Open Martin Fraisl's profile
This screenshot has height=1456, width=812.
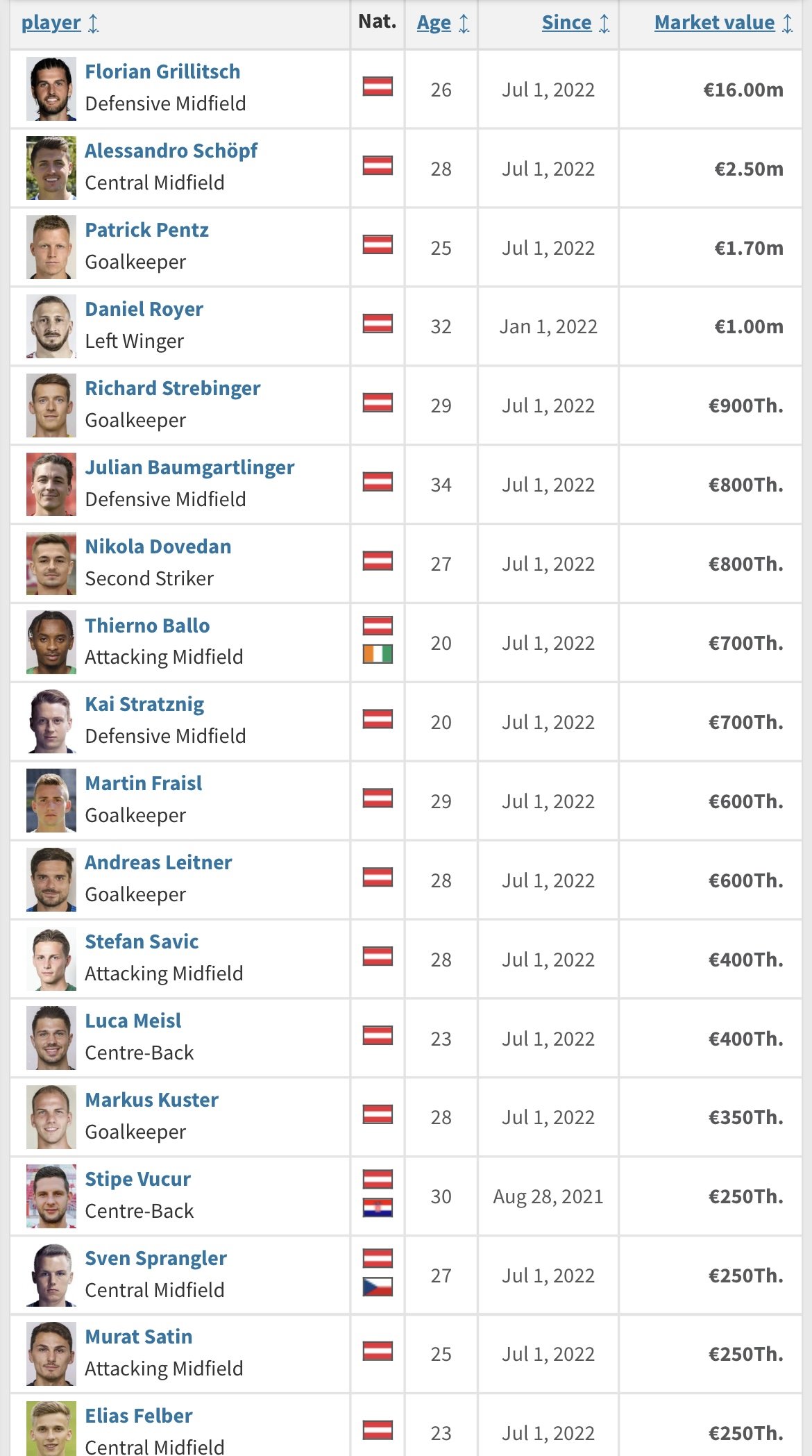(x=143, y=783)
